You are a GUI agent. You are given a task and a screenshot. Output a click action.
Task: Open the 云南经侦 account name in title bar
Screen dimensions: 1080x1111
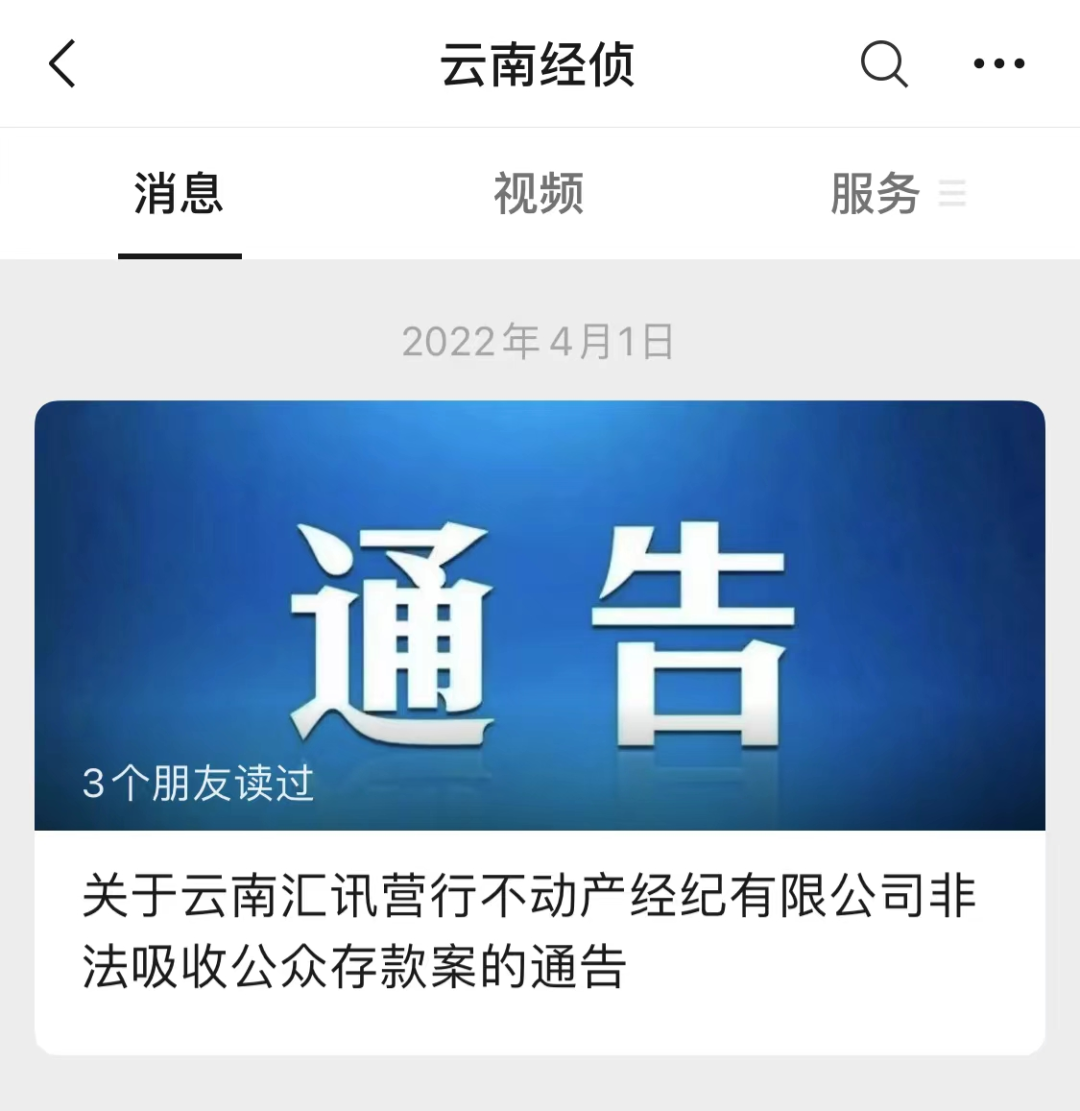coord(538,63)
